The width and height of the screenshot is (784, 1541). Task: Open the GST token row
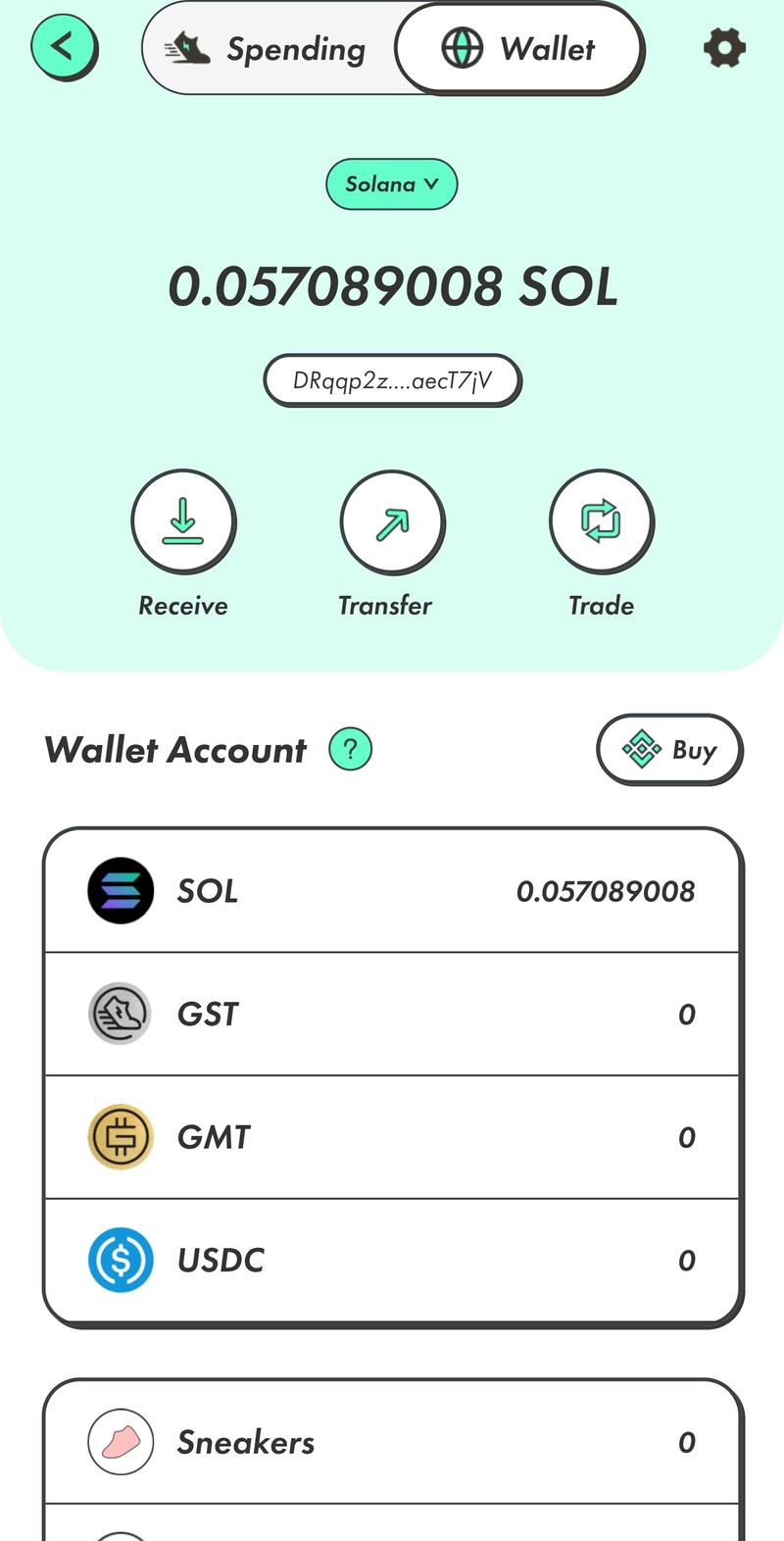[x=392, y=1014]
